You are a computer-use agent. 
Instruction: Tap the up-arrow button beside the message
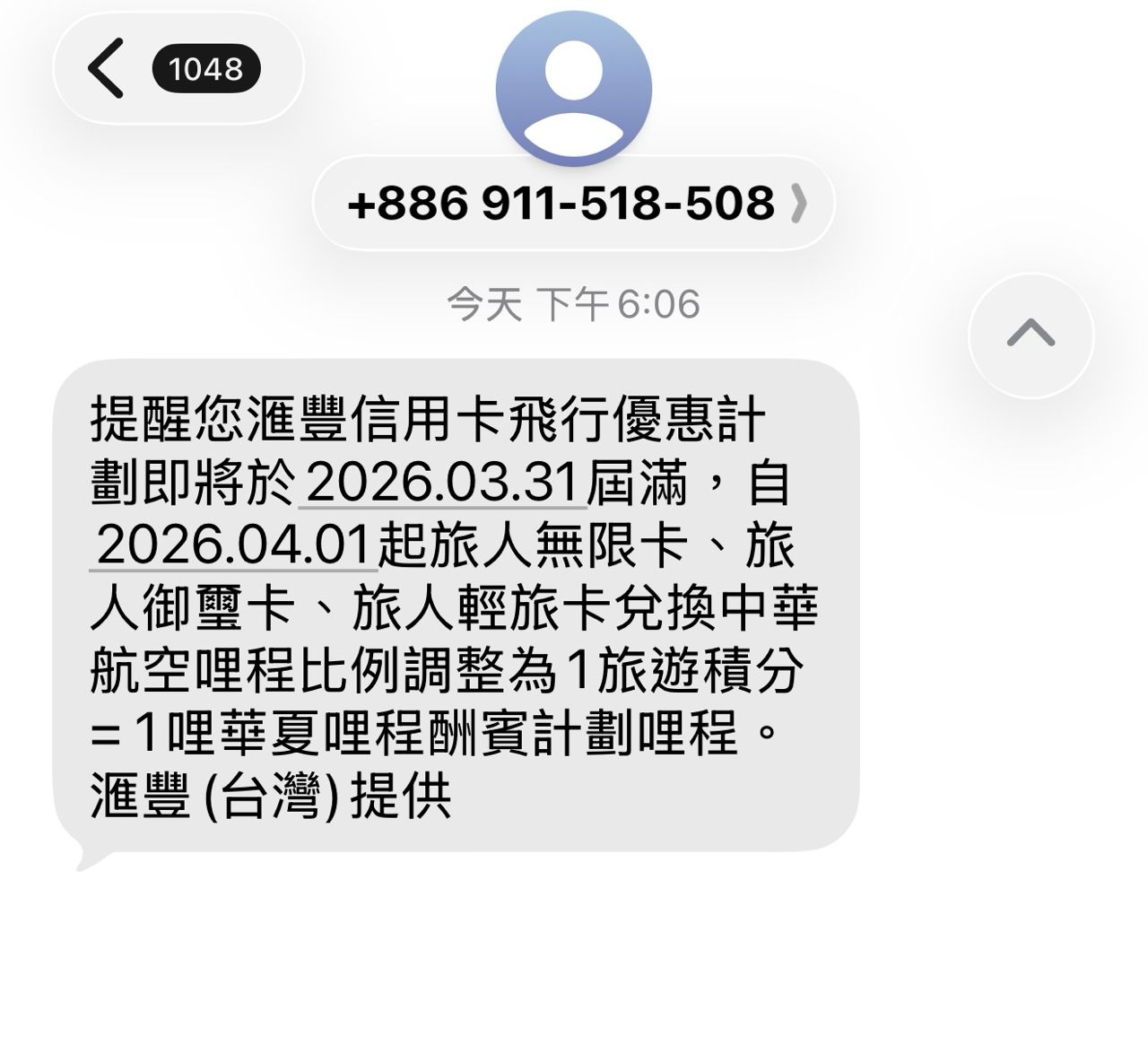click(1031, 335)
